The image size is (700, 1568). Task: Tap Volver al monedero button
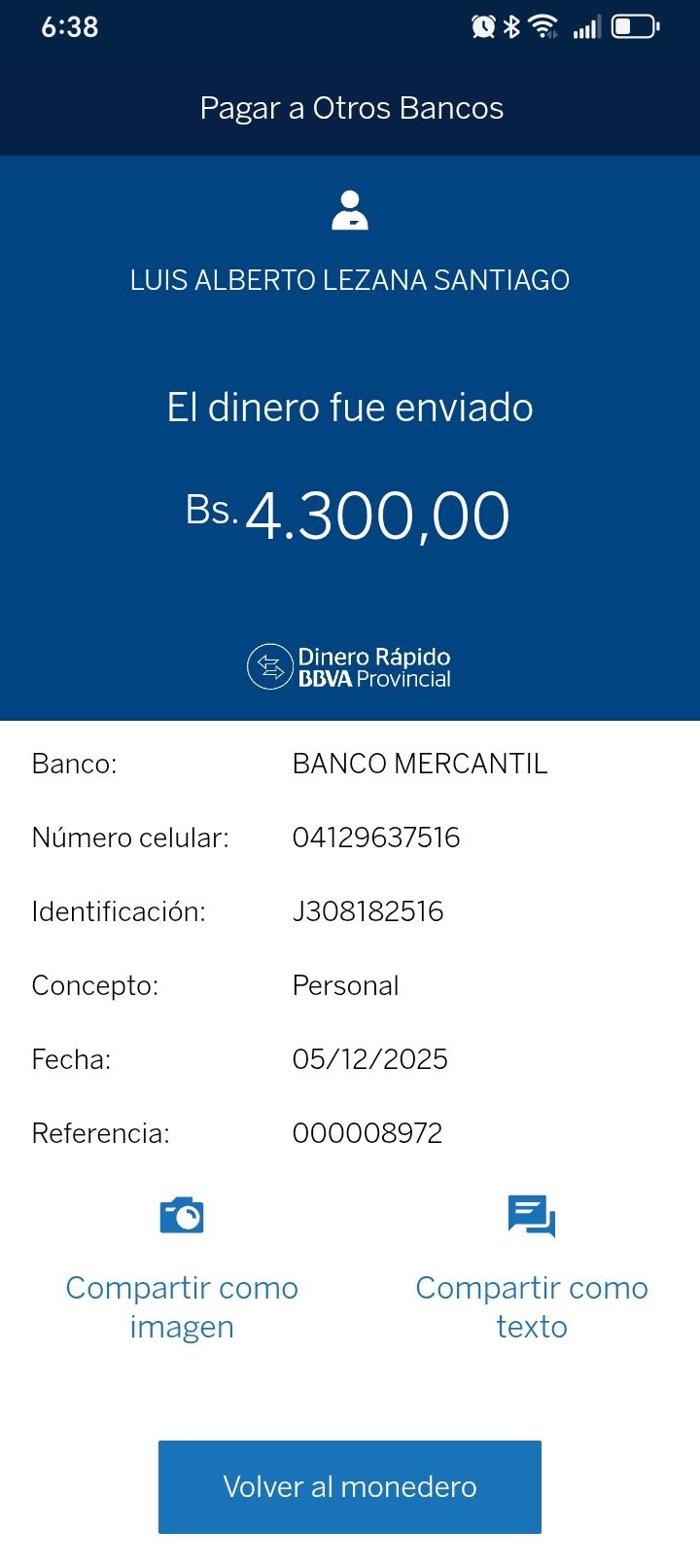pos(350,1486)
